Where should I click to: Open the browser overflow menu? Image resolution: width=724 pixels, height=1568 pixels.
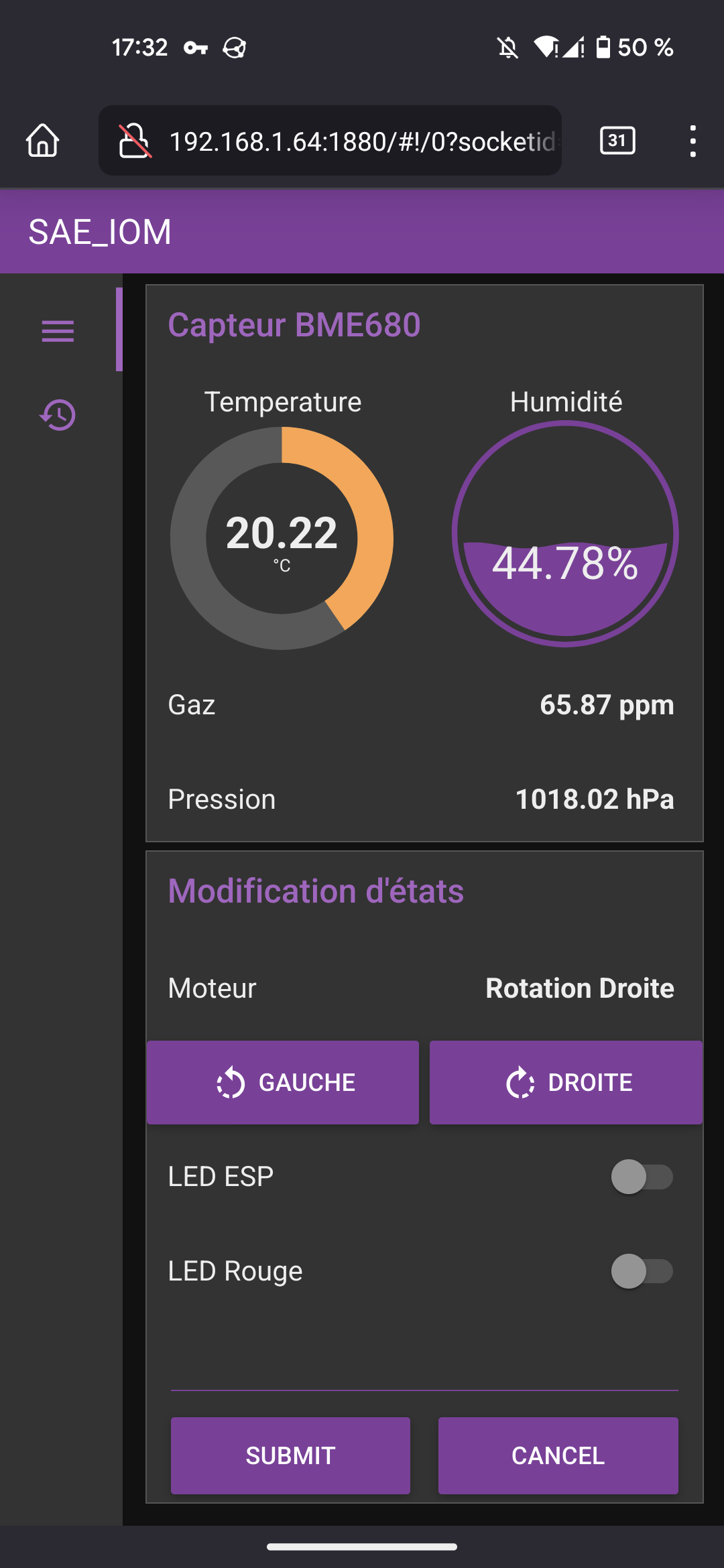click(692, 141)
